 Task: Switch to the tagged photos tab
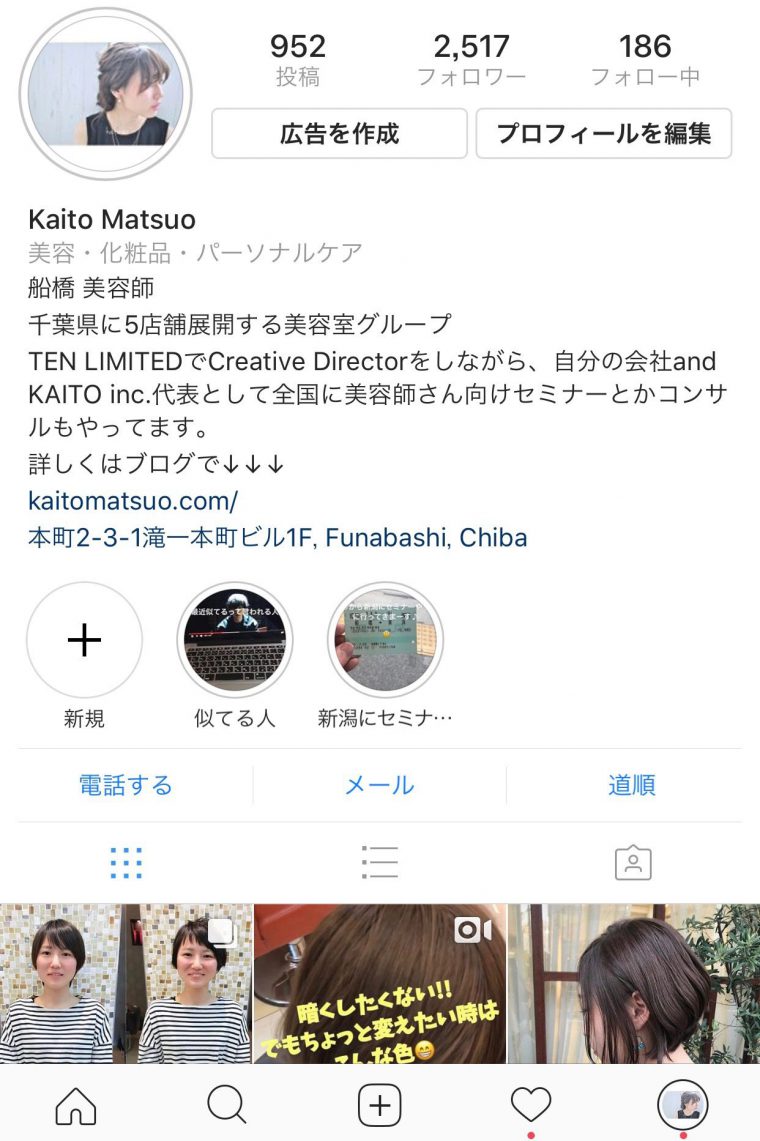[632, 862]
